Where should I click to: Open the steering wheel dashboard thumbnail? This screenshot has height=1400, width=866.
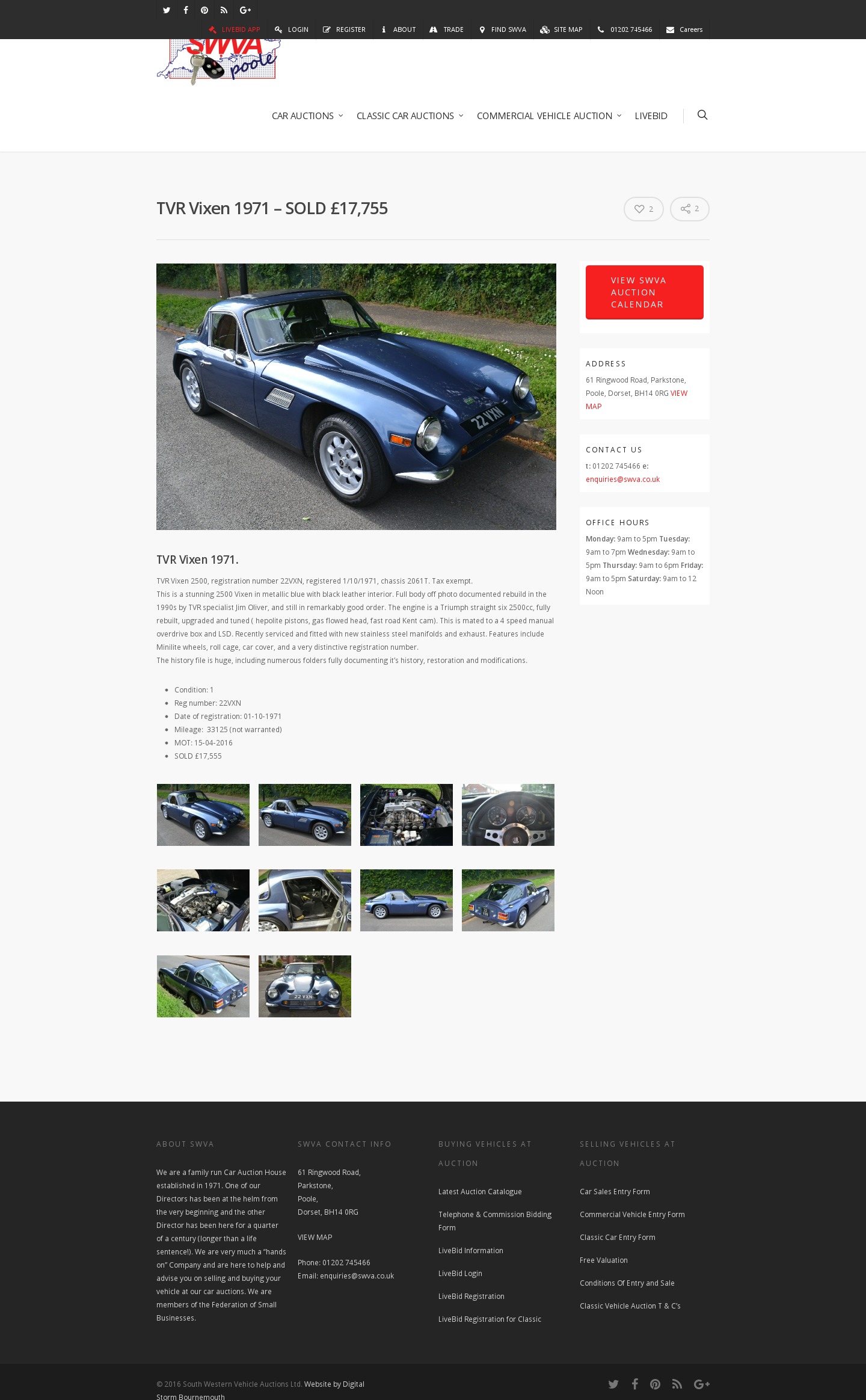(x=508, y=815)
